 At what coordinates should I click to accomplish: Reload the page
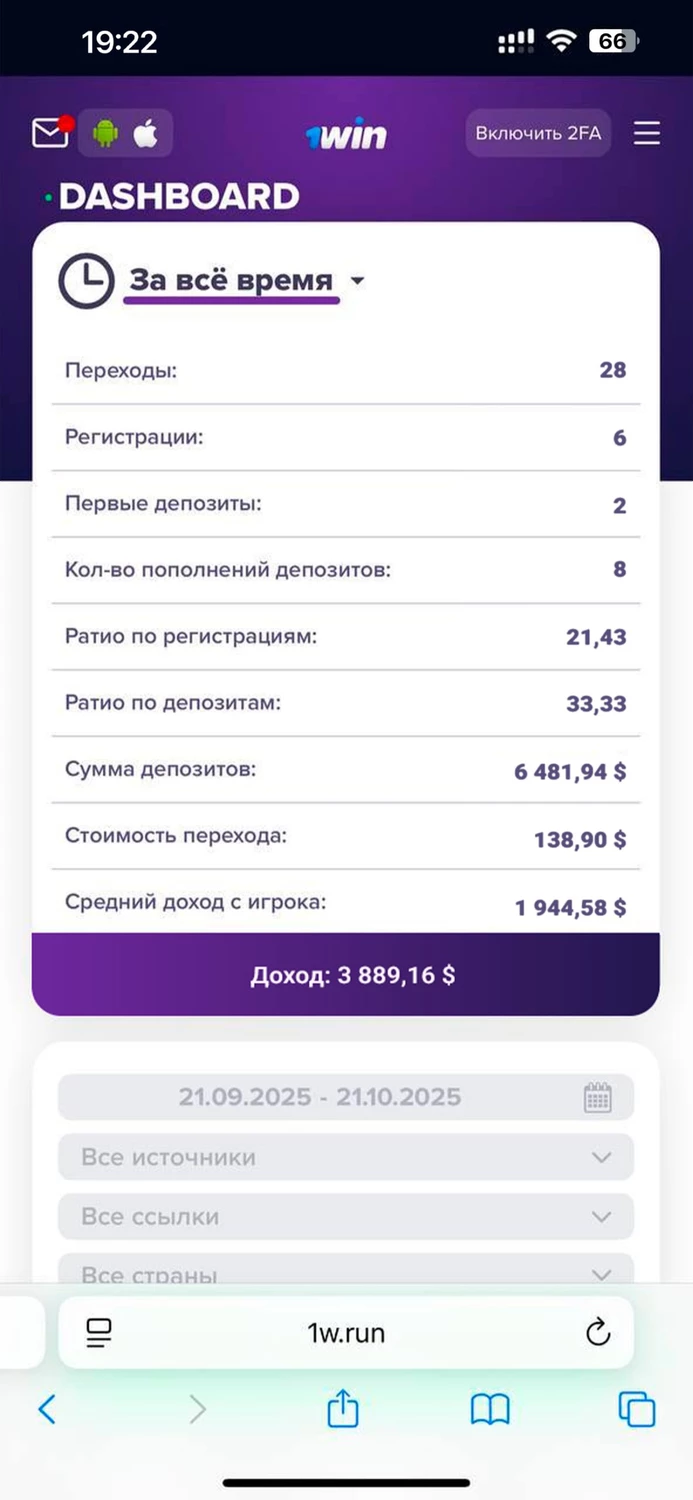point(597,1333)
